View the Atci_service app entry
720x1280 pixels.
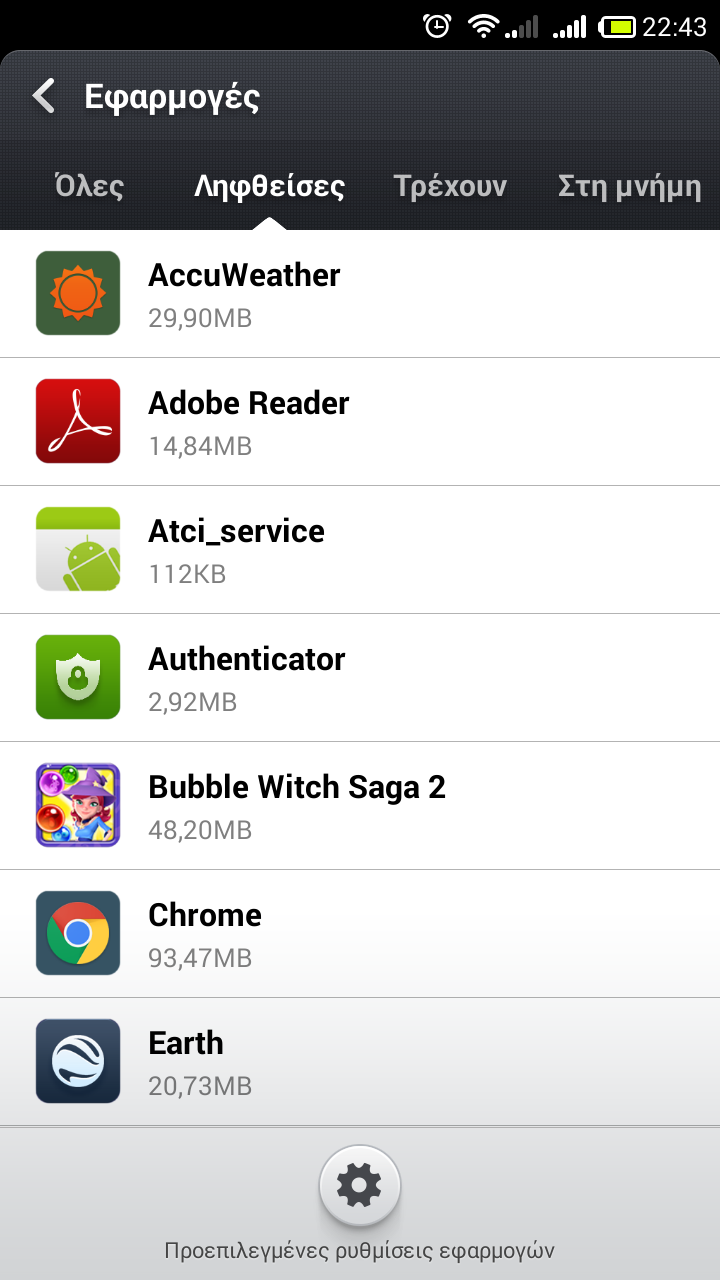(x=360, y=550)
